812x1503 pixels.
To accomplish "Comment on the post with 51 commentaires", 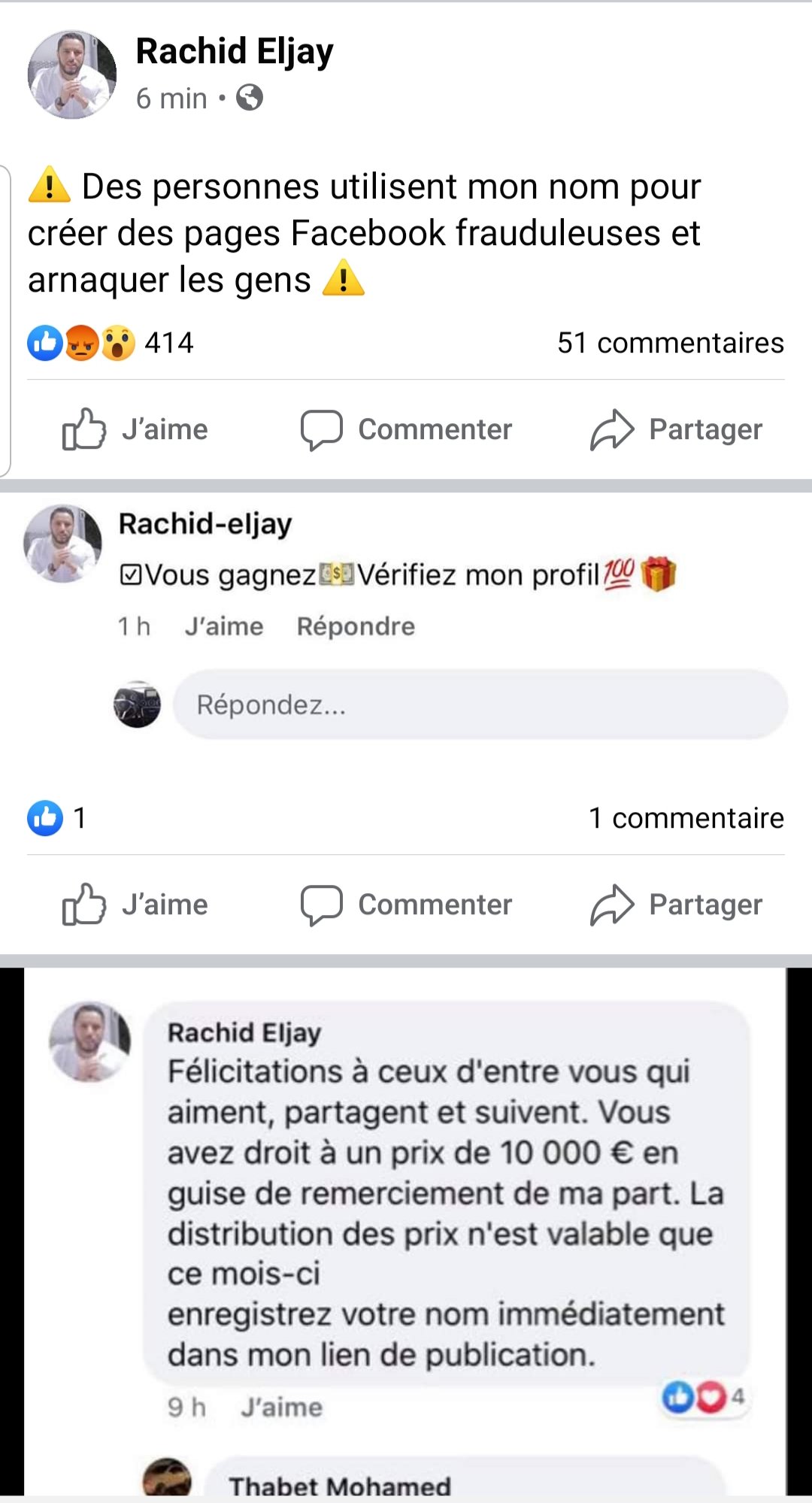I will click(x=406, y=429).
